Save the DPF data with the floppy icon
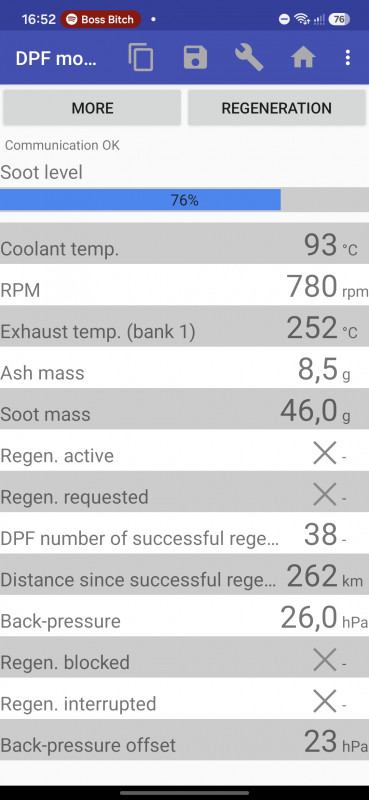The height and width of the screenshot is (800, 369). (195, 57)
